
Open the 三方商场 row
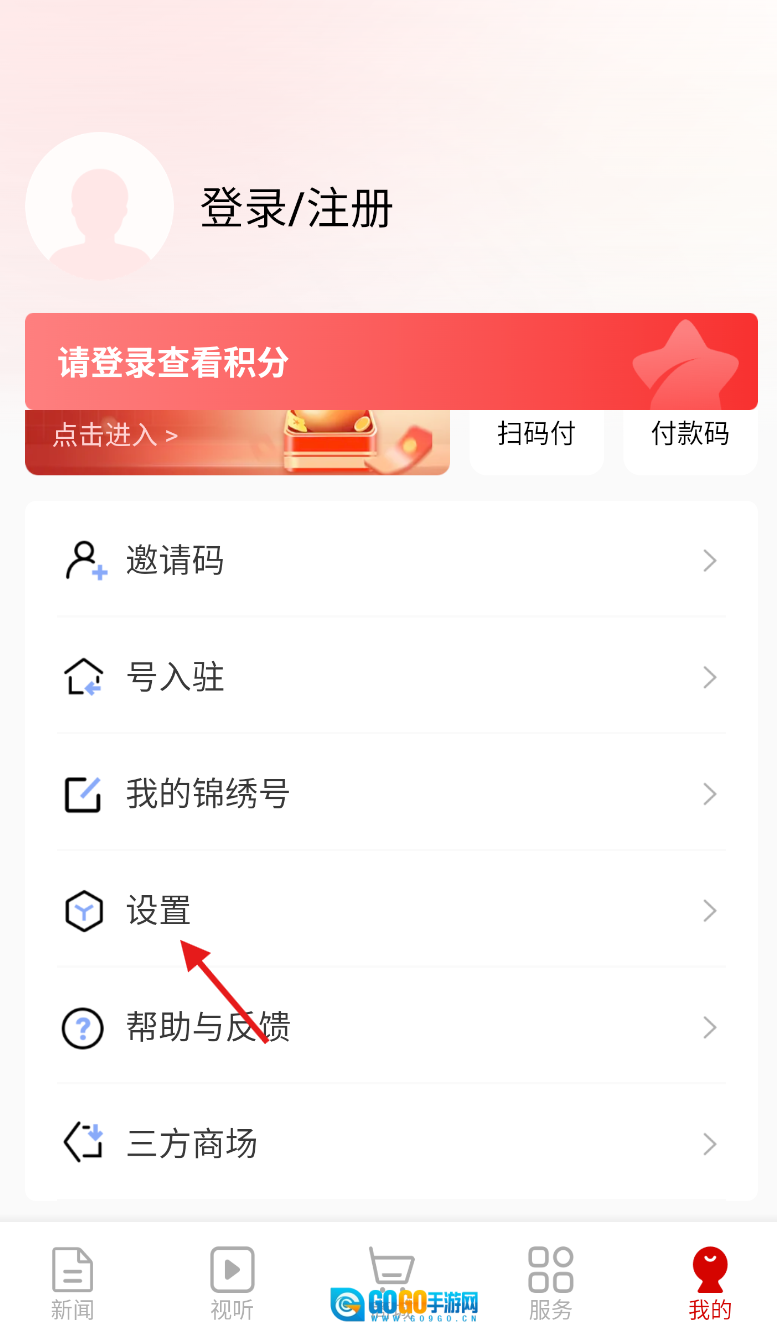coord(390,1143)
